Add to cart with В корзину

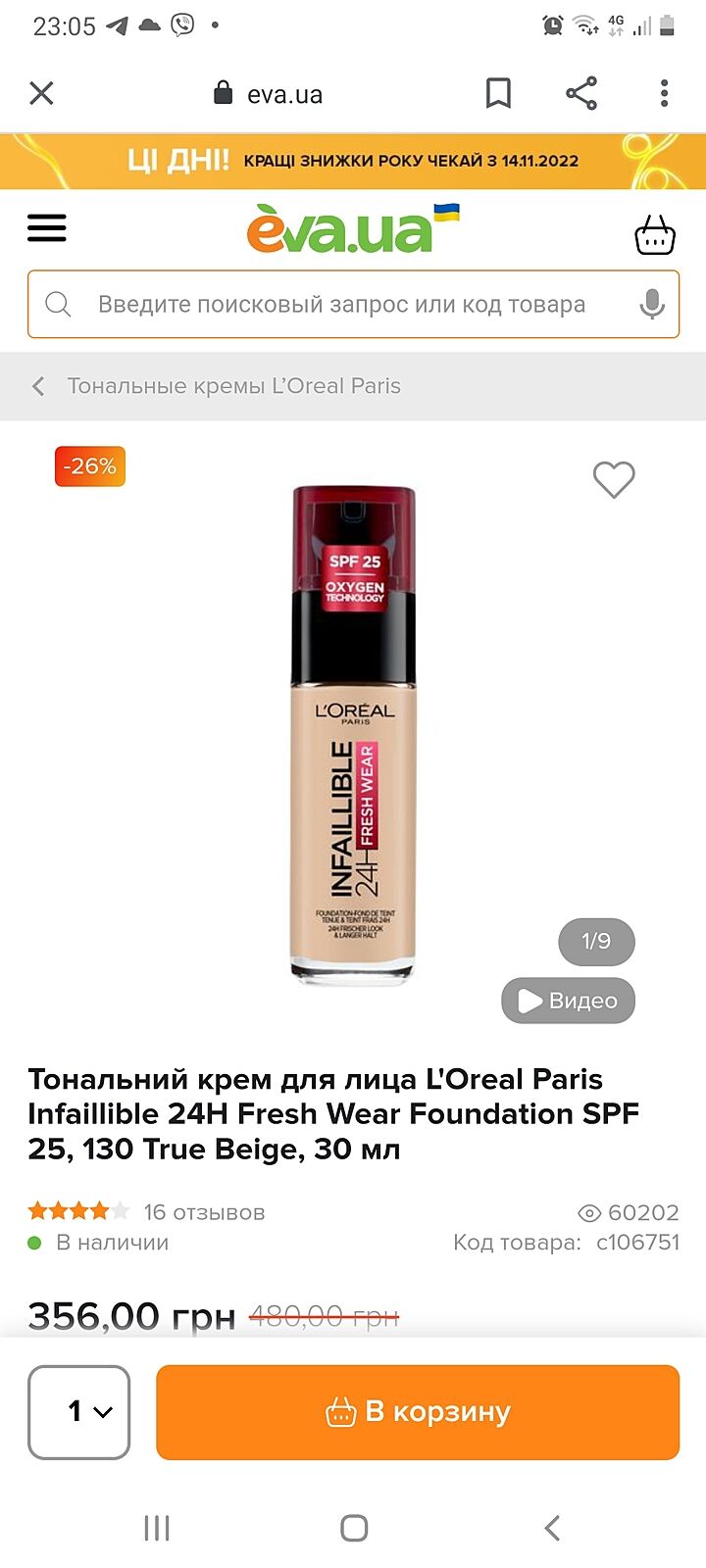(x=418, y=1412)
